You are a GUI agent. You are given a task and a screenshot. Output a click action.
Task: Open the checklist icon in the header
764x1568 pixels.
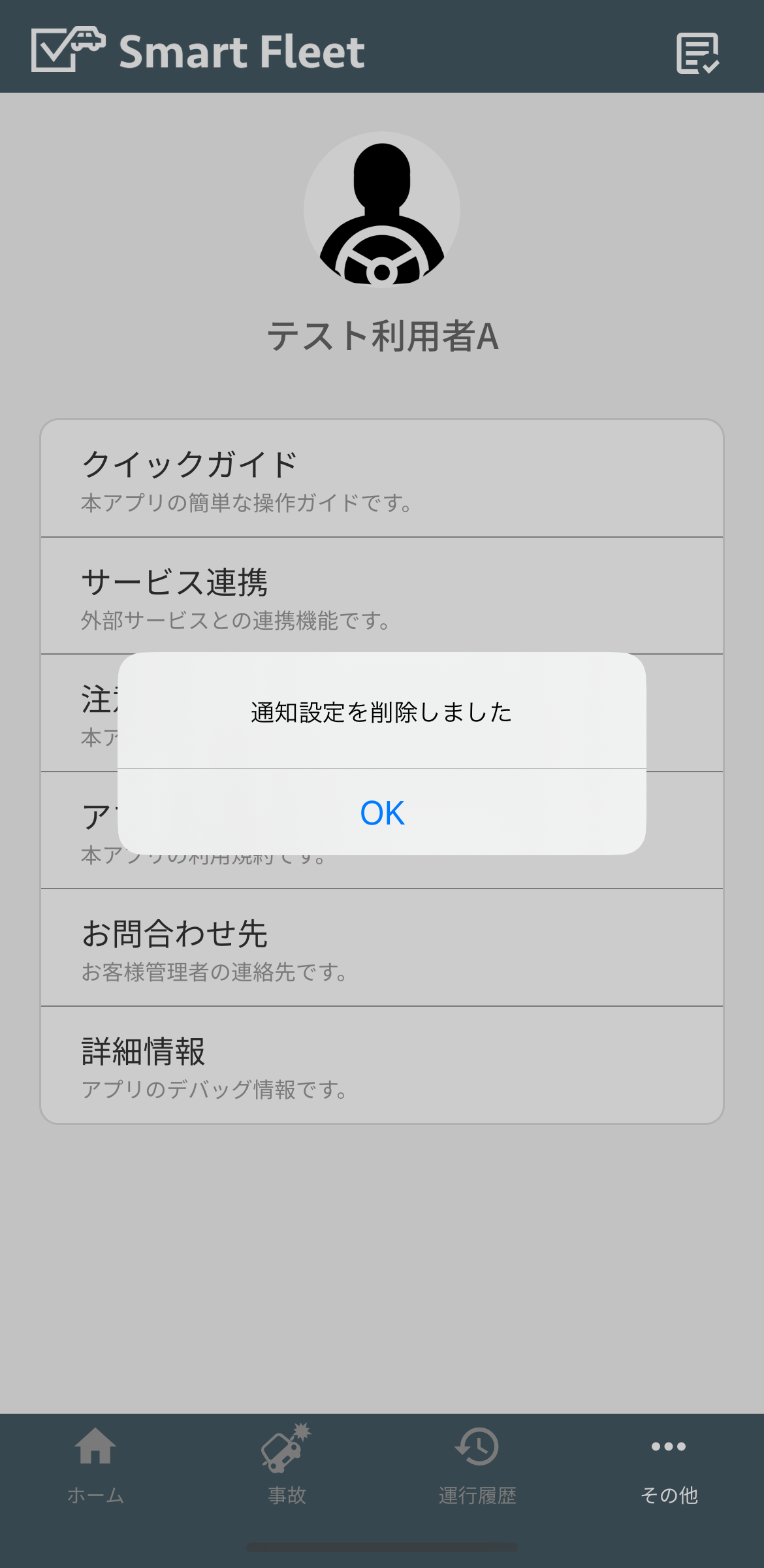697,52
